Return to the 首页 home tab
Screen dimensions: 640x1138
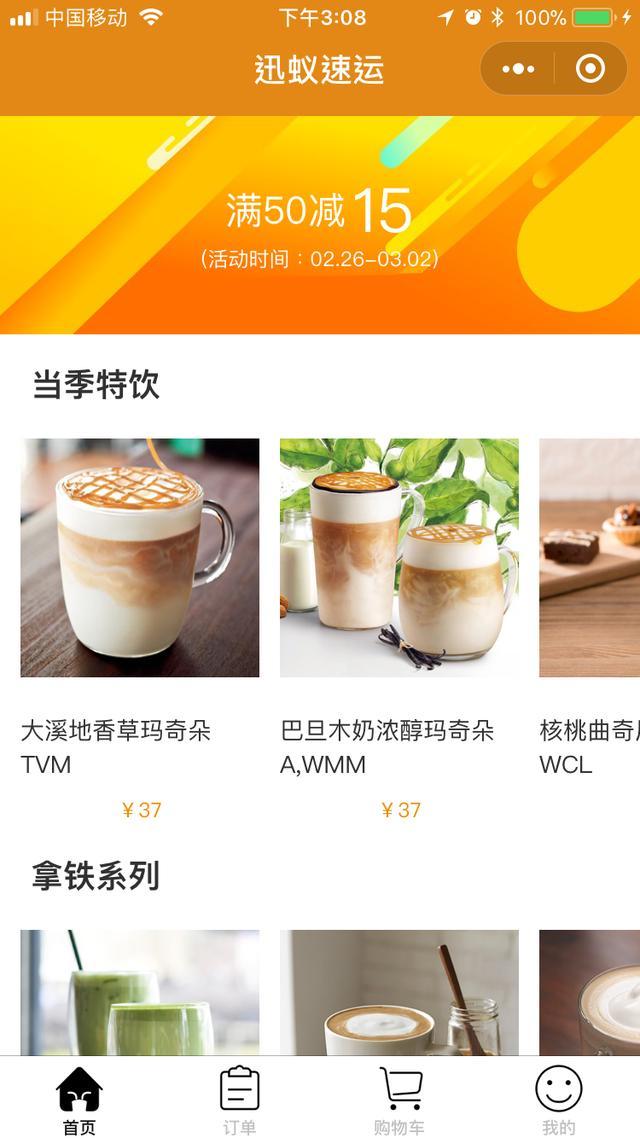79,1100
